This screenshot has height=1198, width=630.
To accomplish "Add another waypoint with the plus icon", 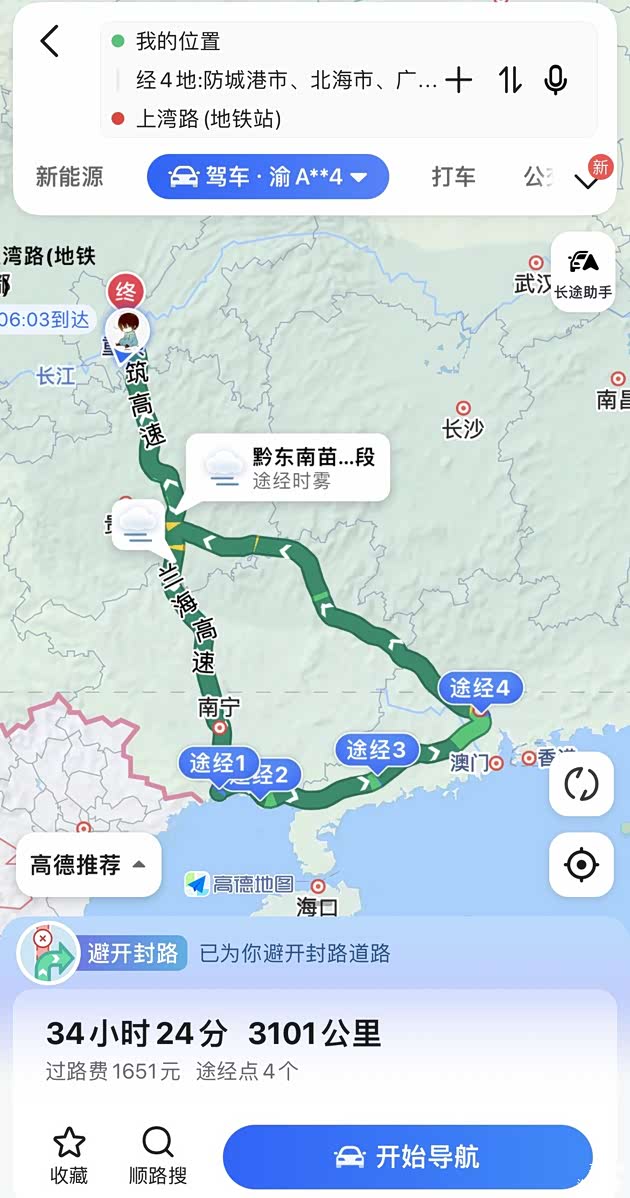I will [x=458, y=80].
